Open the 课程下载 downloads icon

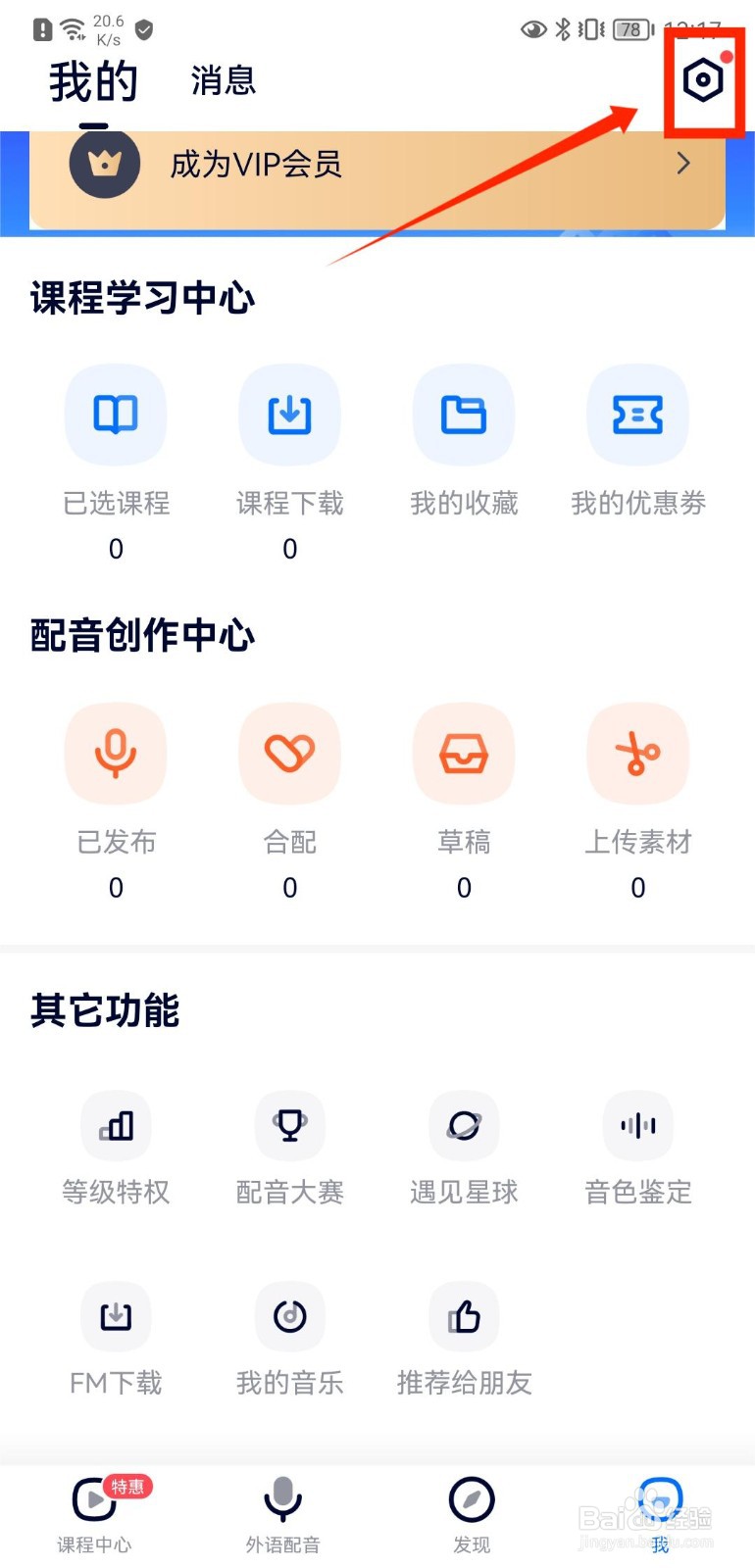tap(289, 414)
